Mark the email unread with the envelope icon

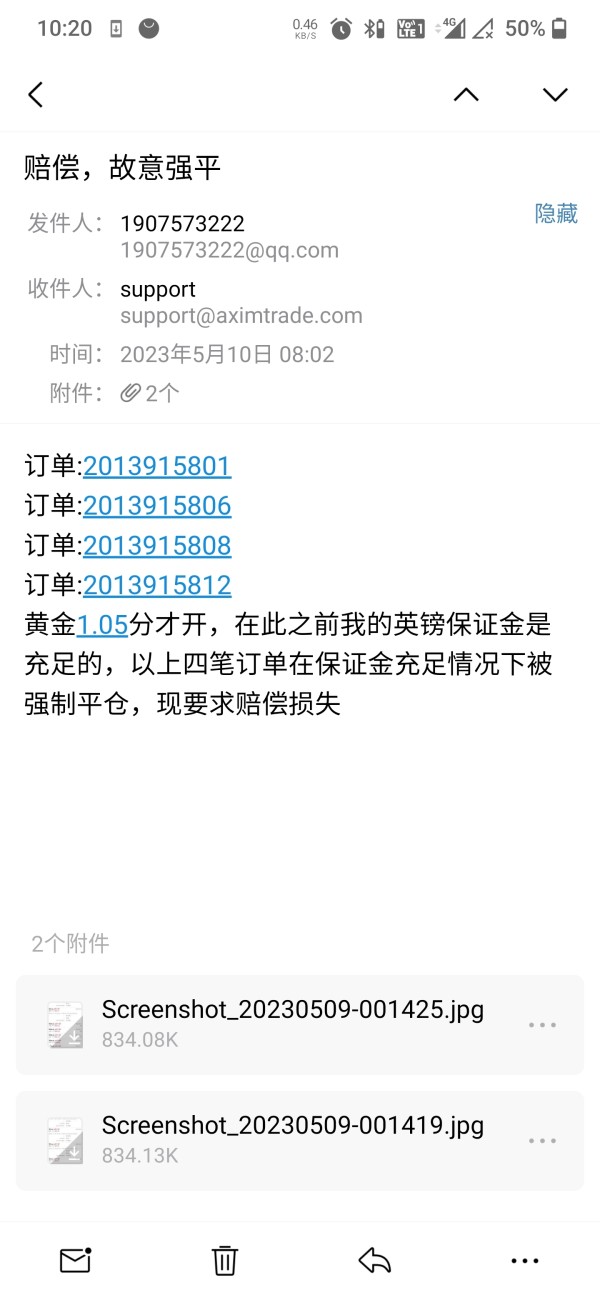75,1261
